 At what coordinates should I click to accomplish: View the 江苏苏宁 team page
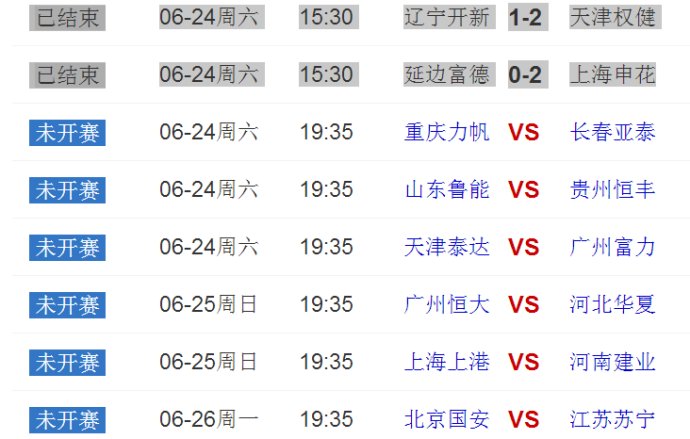(612, 419)
